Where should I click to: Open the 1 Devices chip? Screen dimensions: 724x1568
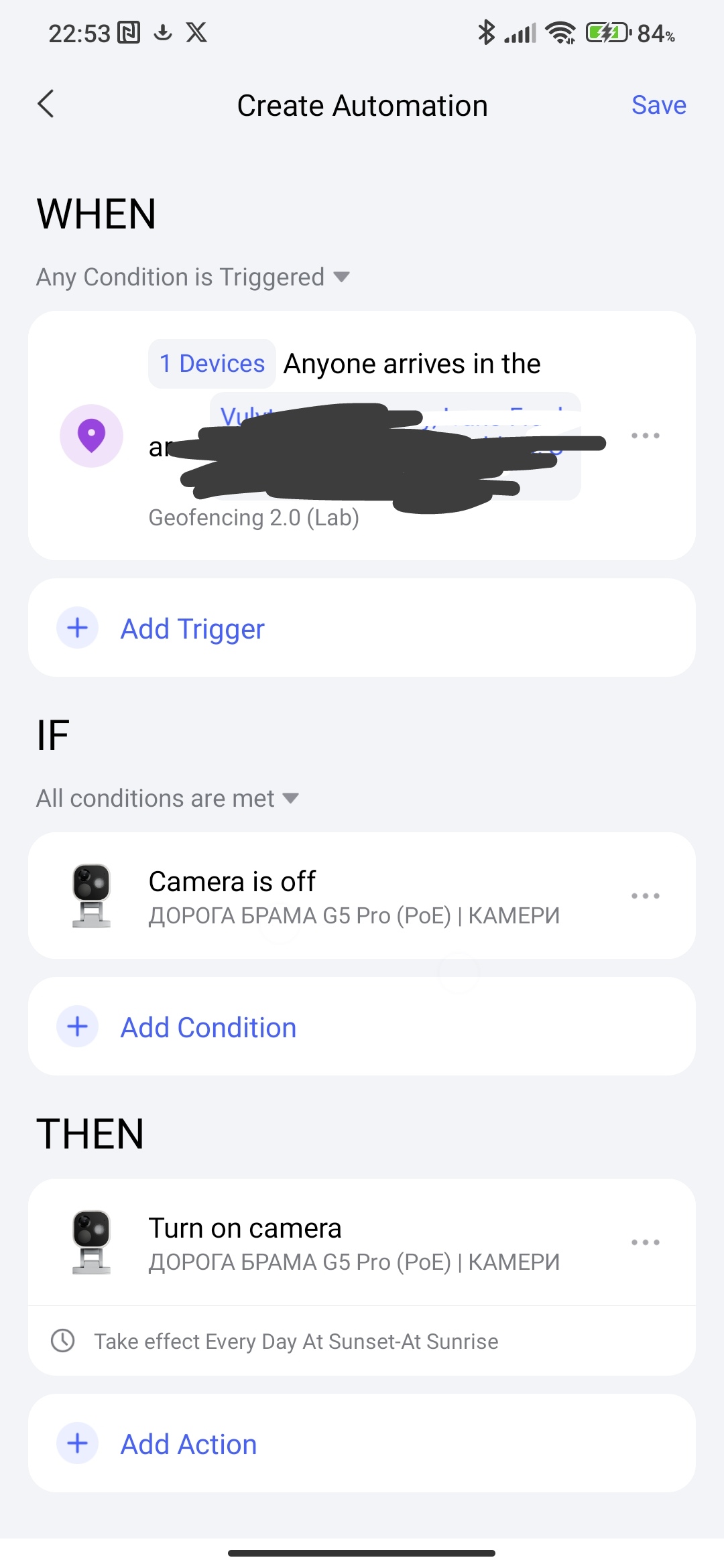click(x=212, y=364)
